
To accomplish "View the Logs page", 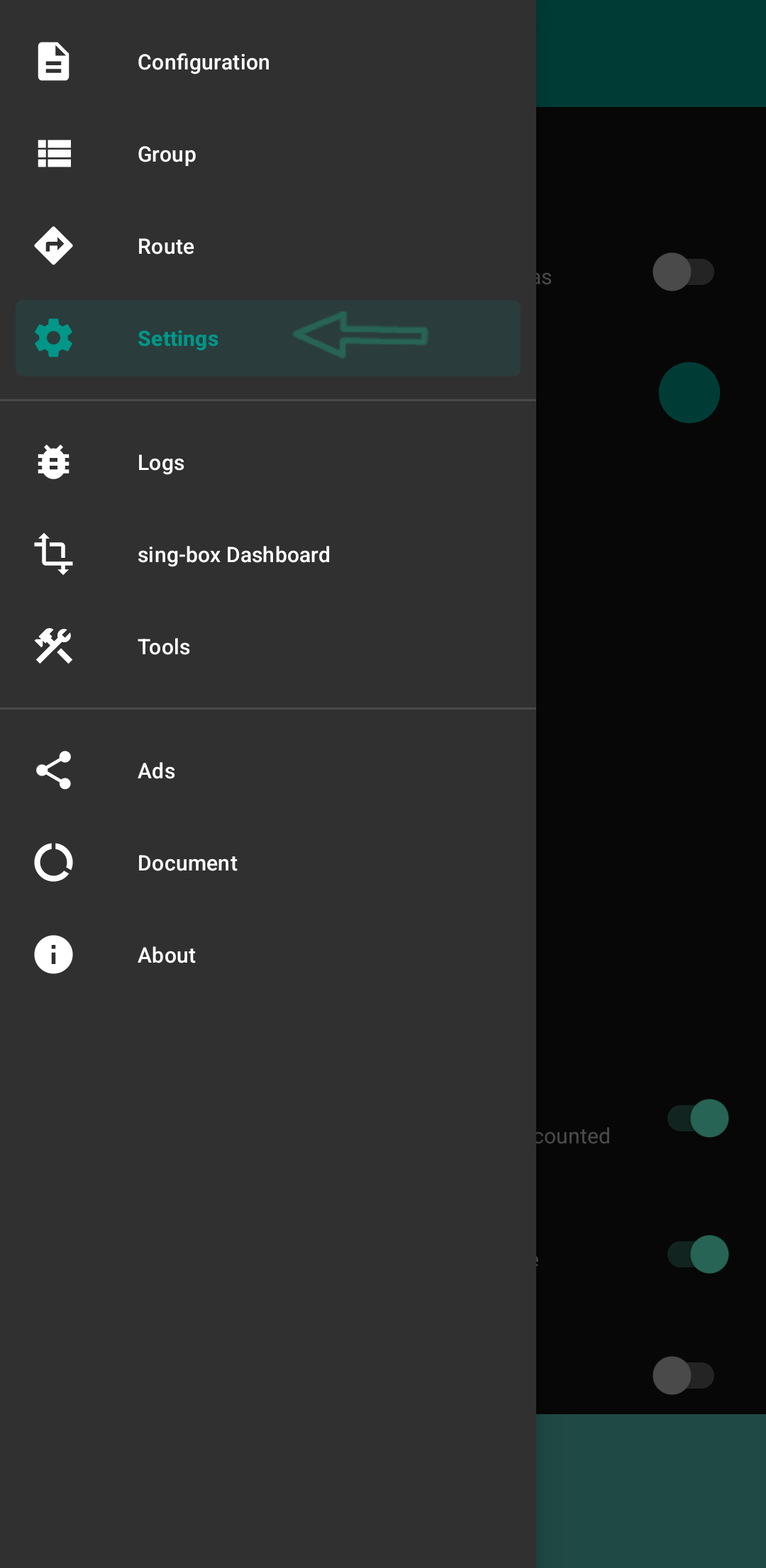I will point(161,463).
